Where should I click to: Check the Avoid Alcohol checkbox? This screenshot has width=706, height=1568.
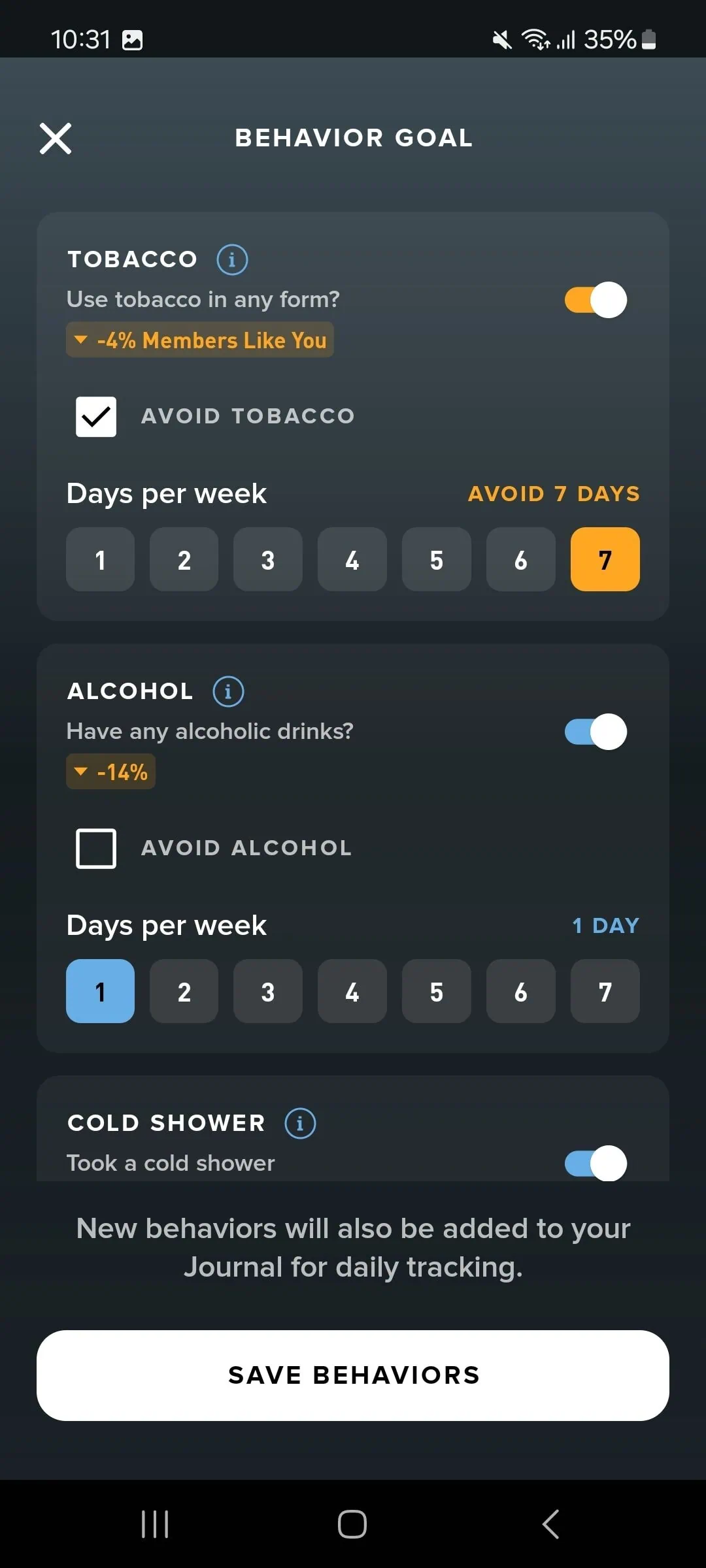96,848
